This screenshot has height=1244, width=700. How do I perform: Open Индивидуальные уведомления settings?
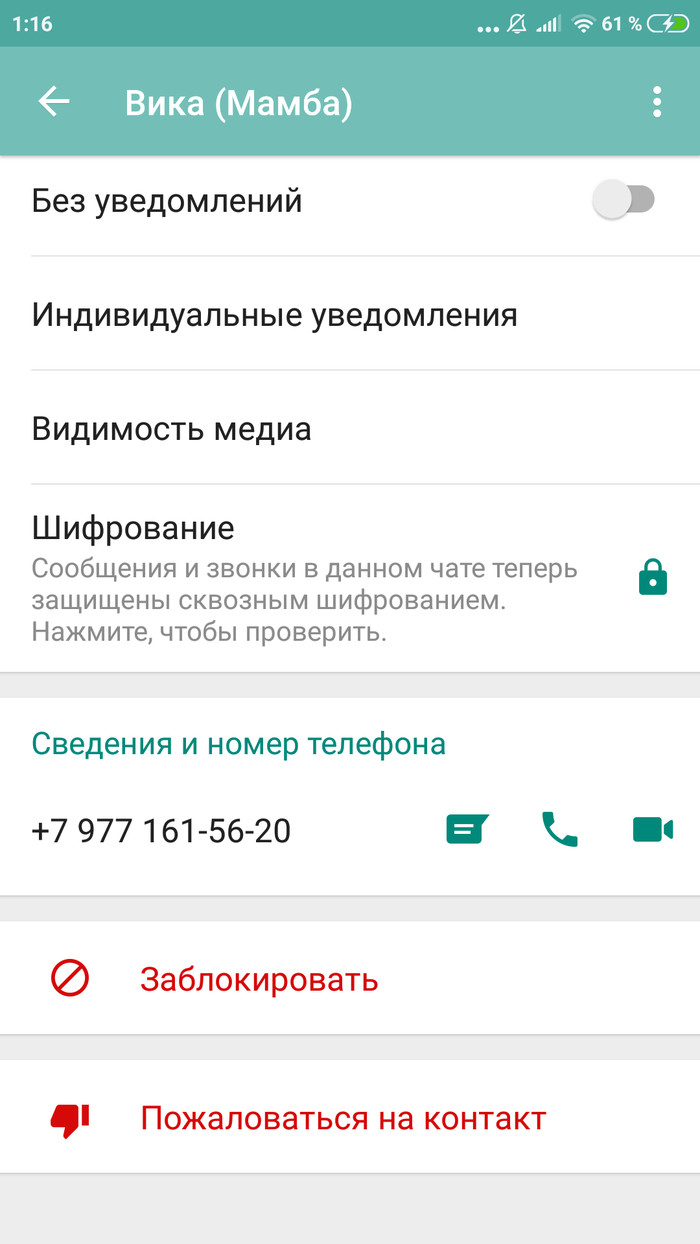275,315
